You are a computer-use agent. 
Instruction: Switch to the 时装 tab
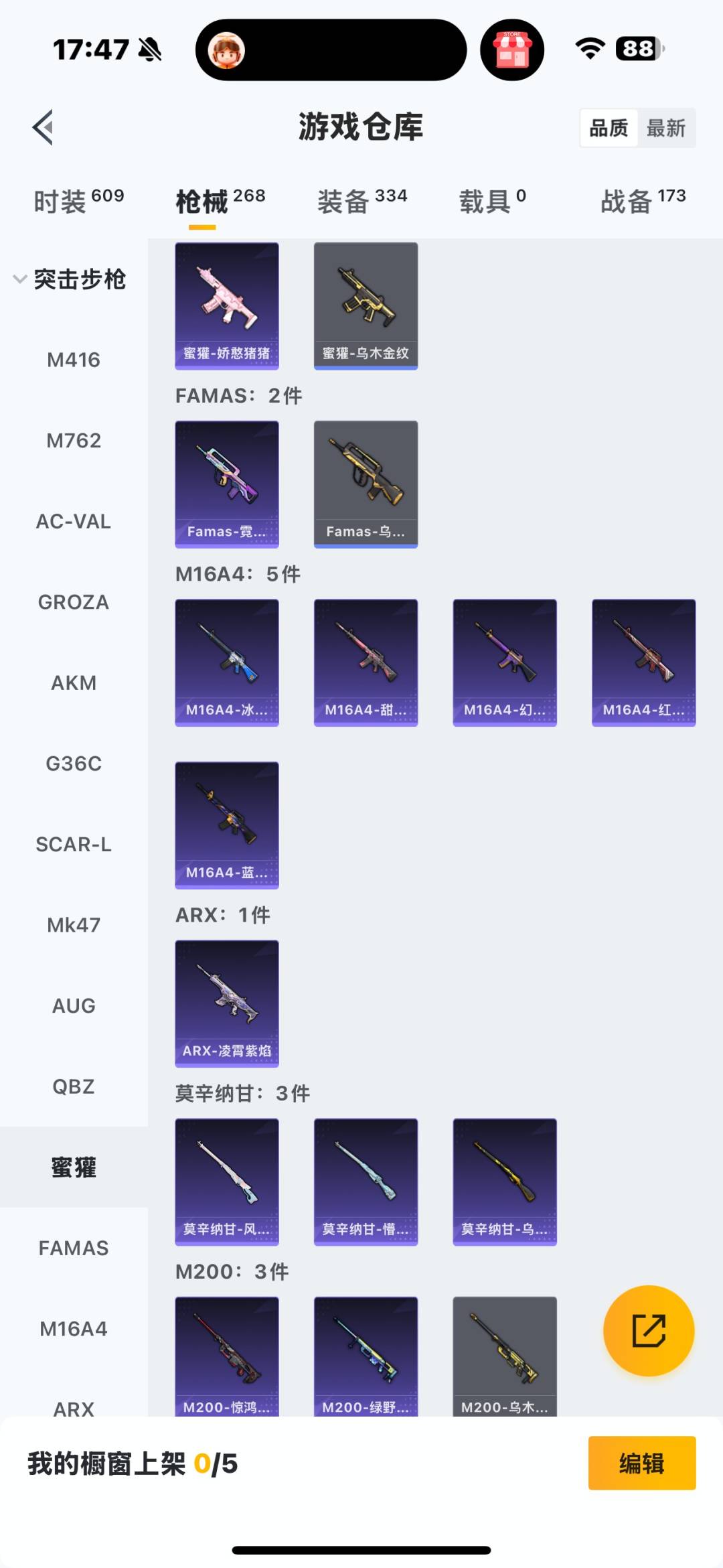point(78,200)
